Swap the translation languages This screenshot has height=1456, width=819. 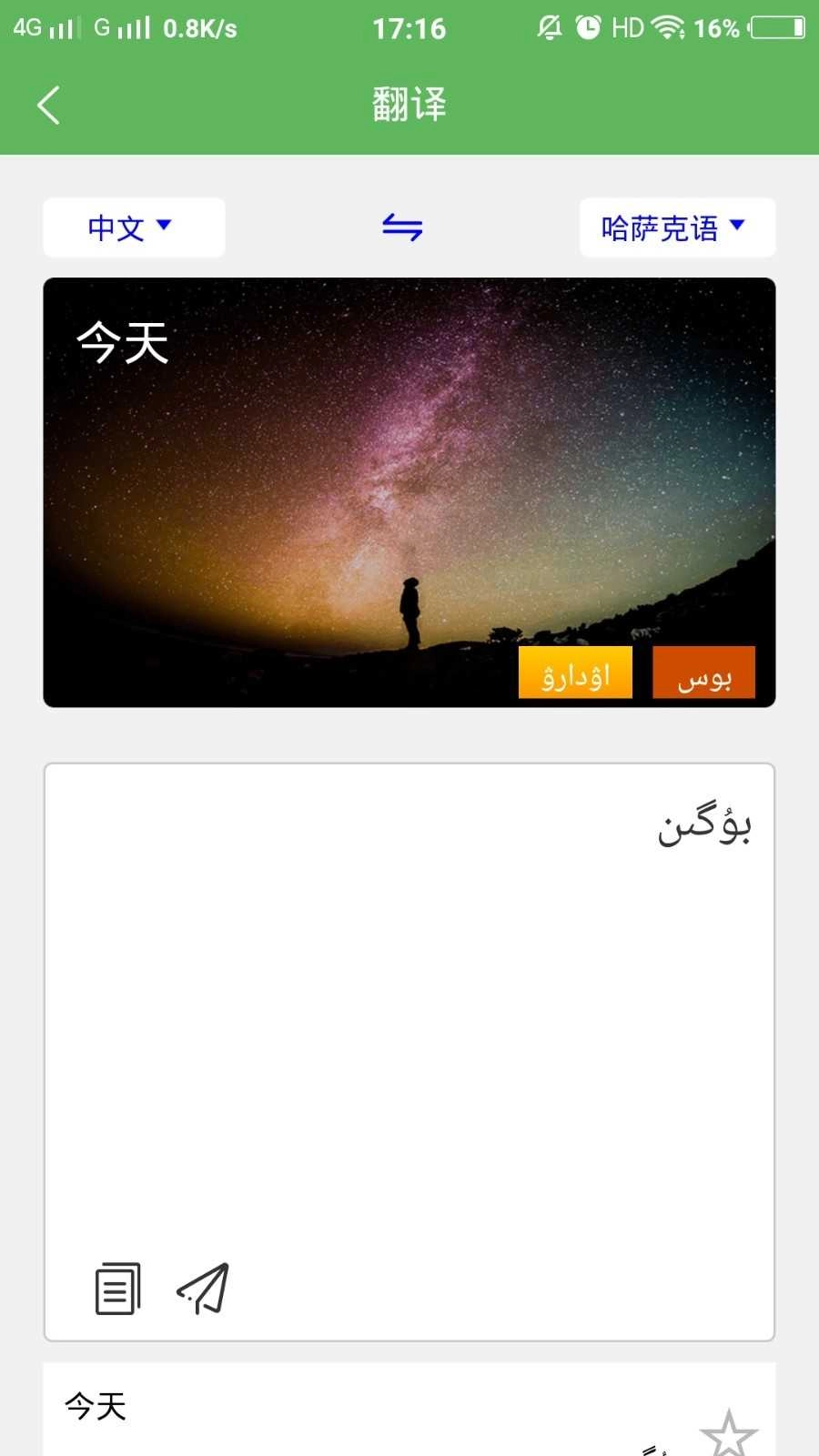tap(400, 227)
